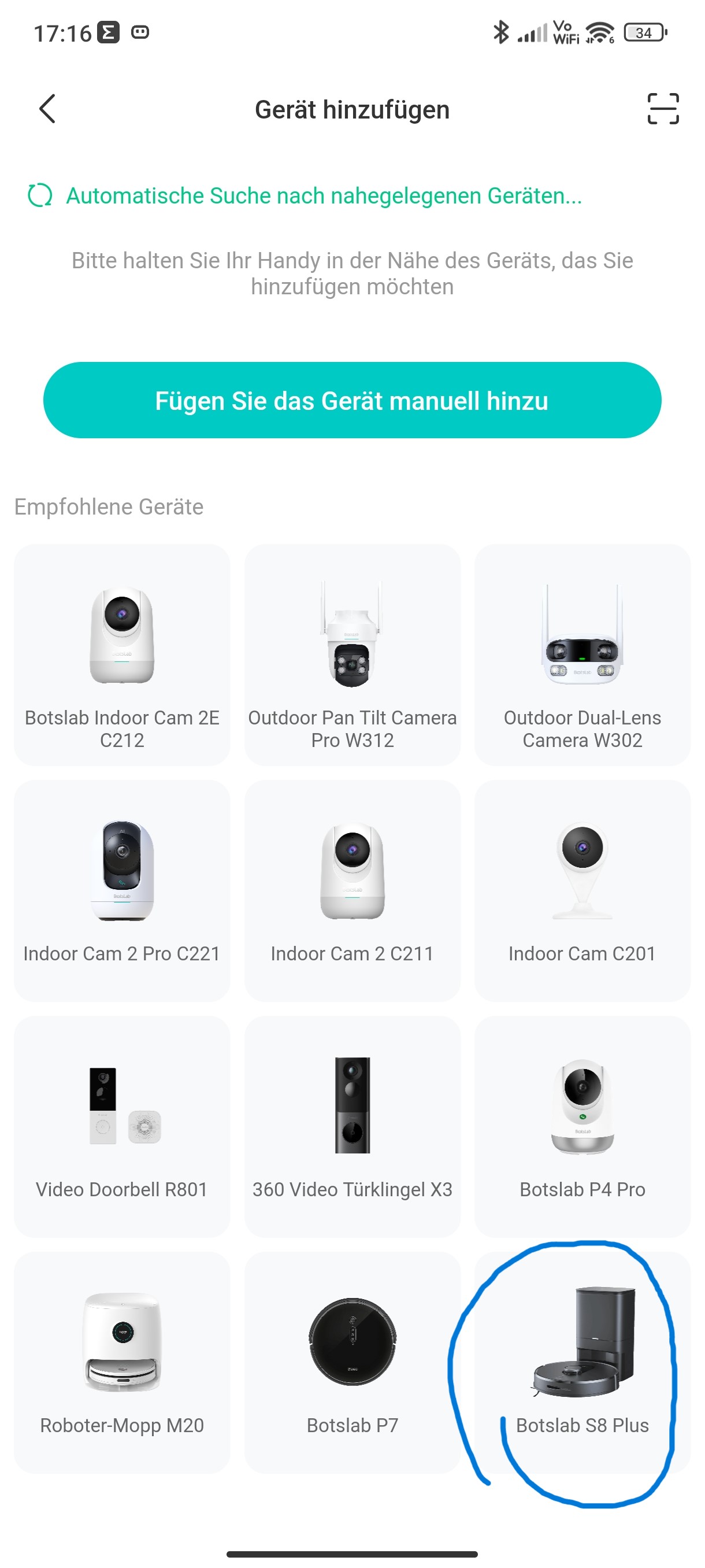Screen dimensions: 705x1568
Task: Tap Fügen Sie das Gerät manuell hinzu
Action: click(352, 400)
